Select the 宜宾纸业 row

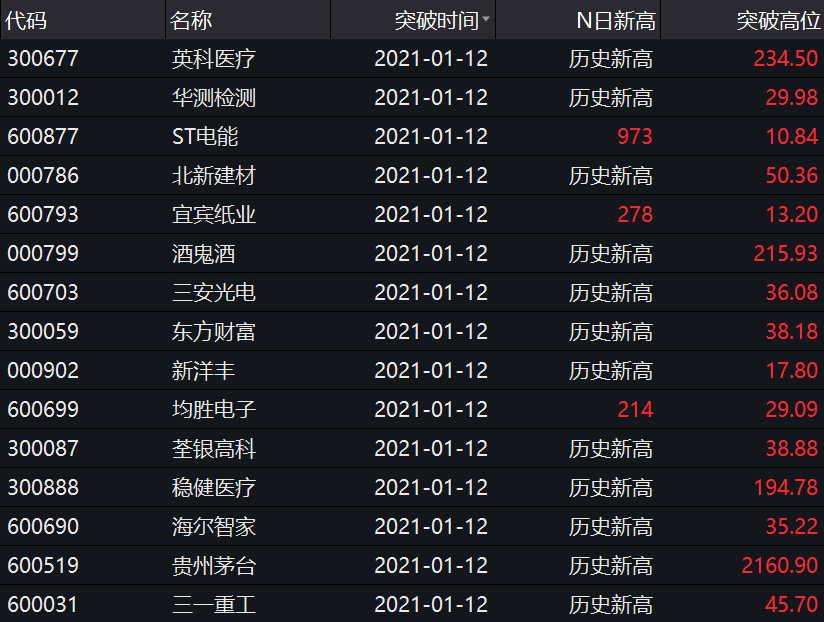[214, 215]
